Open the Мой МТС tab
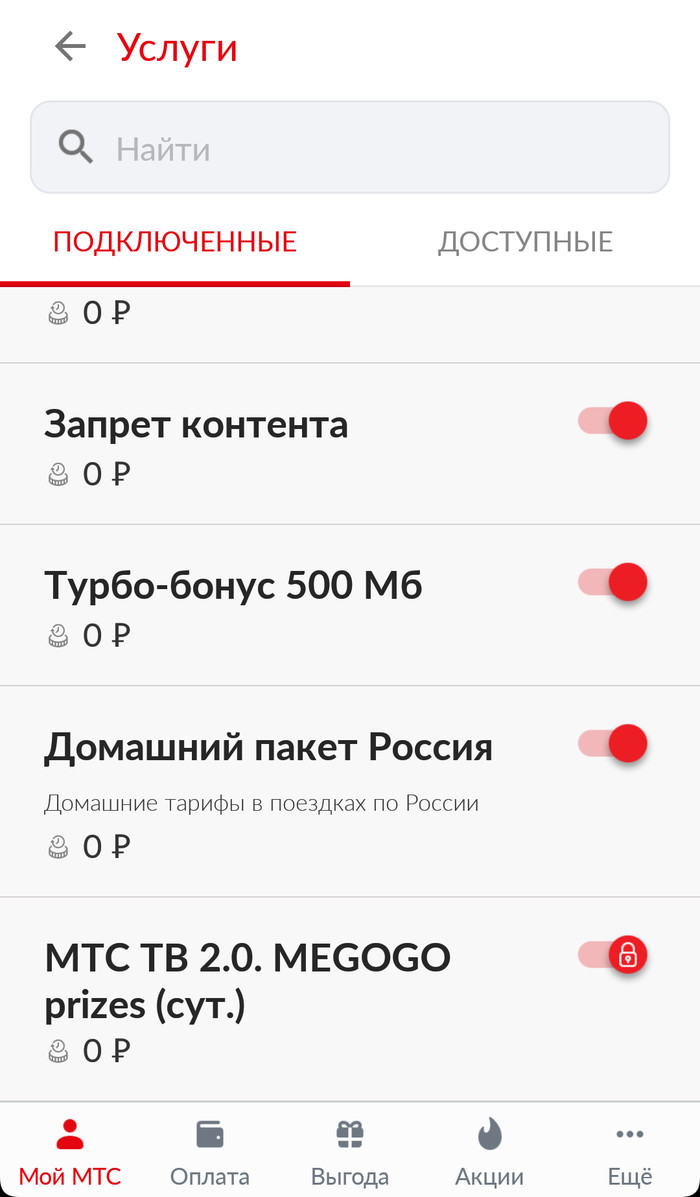The height and width of the screenshot is (1197, 700). point(70,1152)
